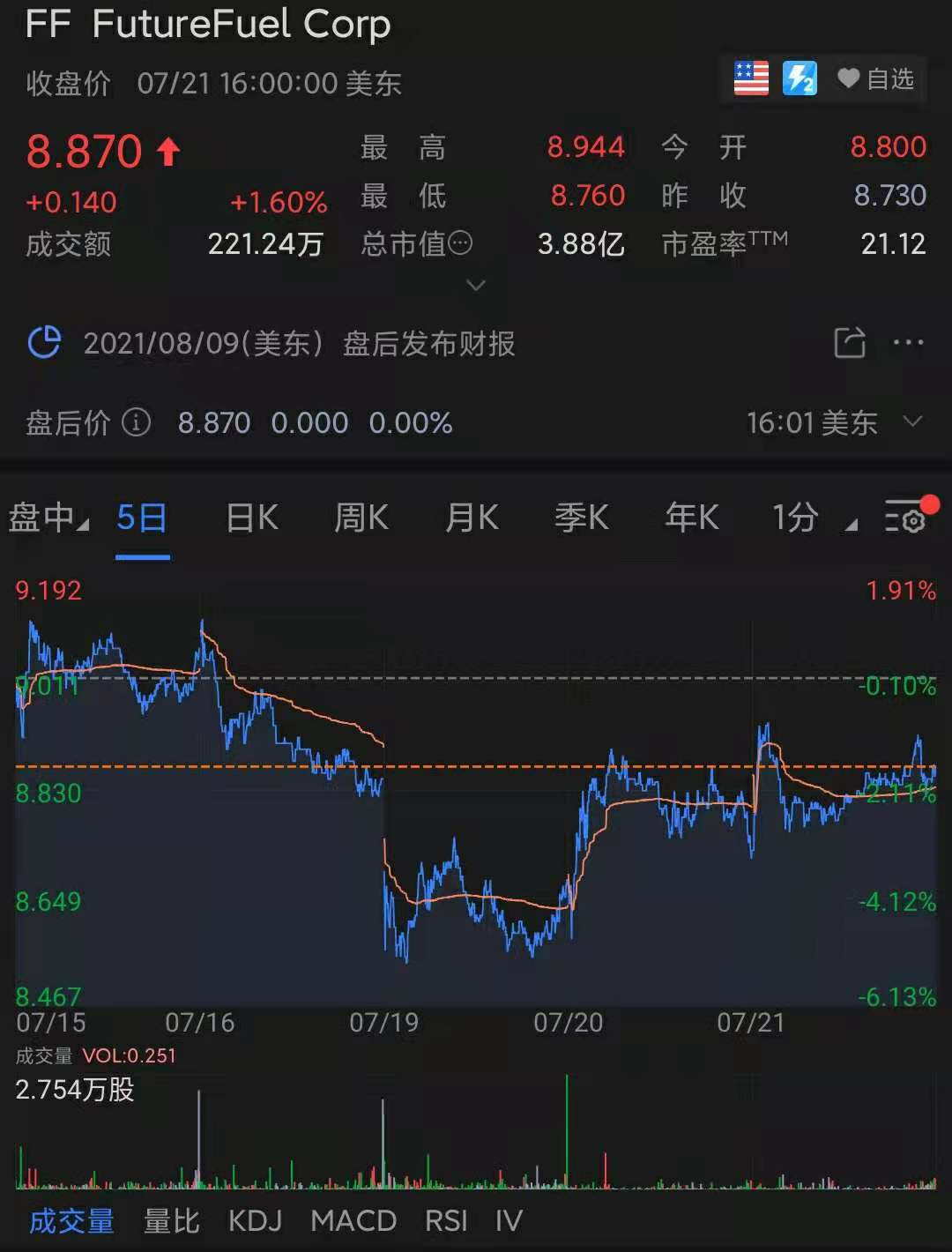Image resolution: width=952 pixels, height=1252 pixels.
Task: Toggle the heart to add FF to 自选
Action: pos(848,79)
